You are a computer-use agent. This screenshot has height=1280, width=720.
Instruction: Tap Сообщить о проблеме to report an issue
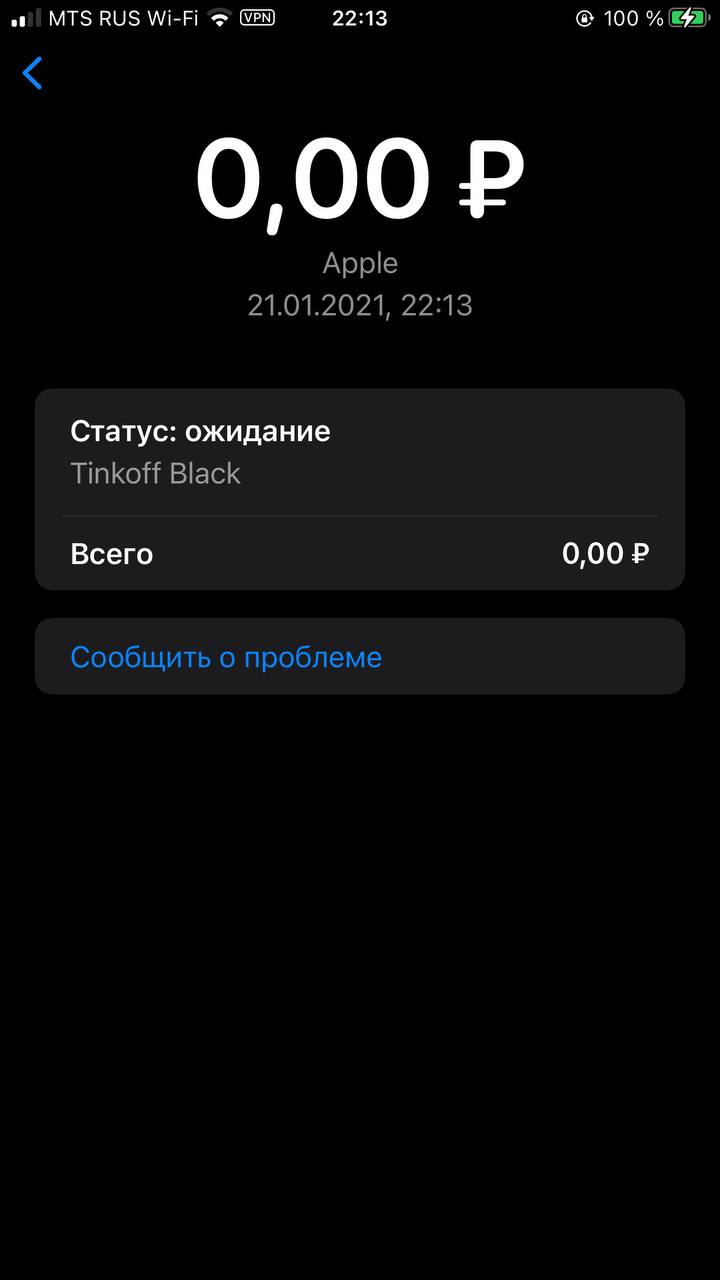tap(360, 656)
